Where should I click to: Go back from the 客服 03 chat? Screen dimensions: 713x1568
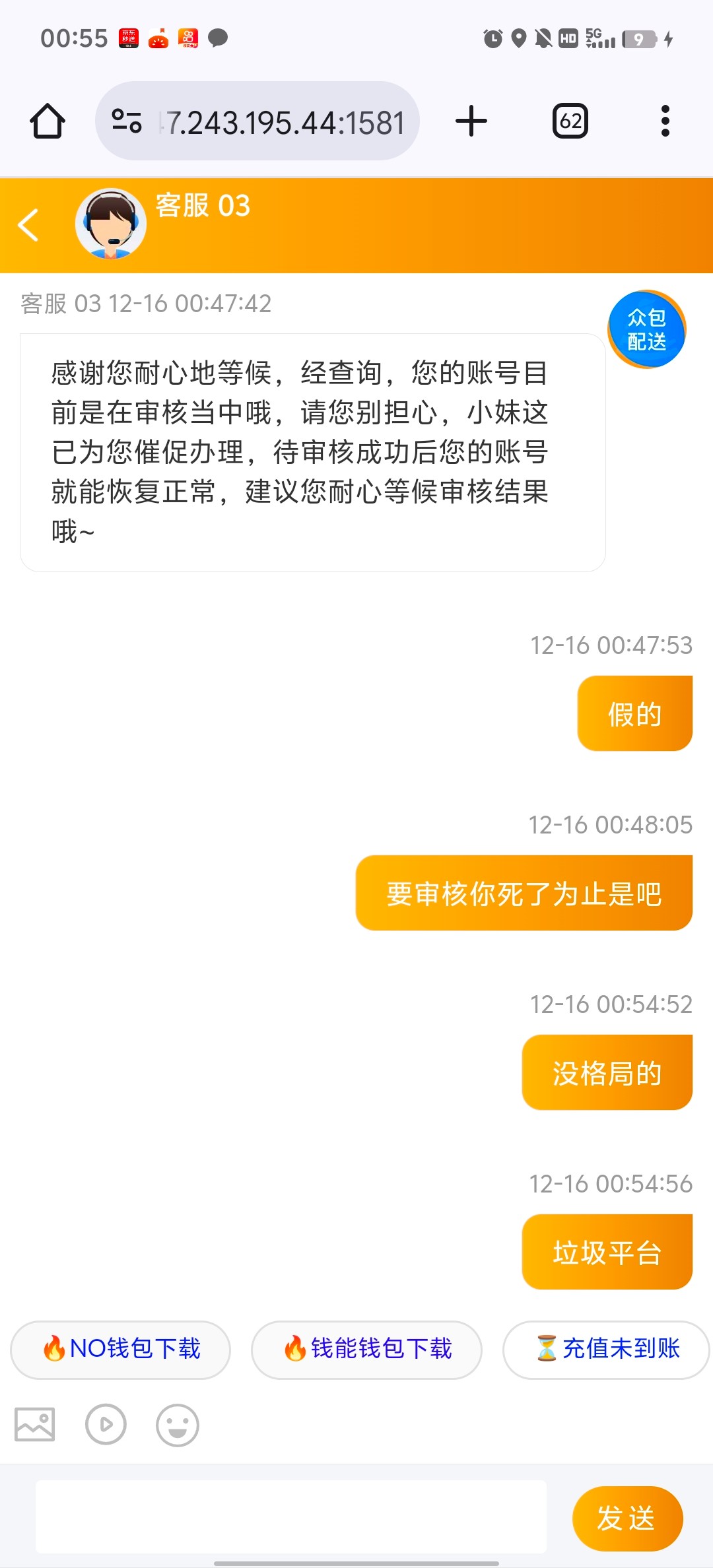click(x=28, y=225)
